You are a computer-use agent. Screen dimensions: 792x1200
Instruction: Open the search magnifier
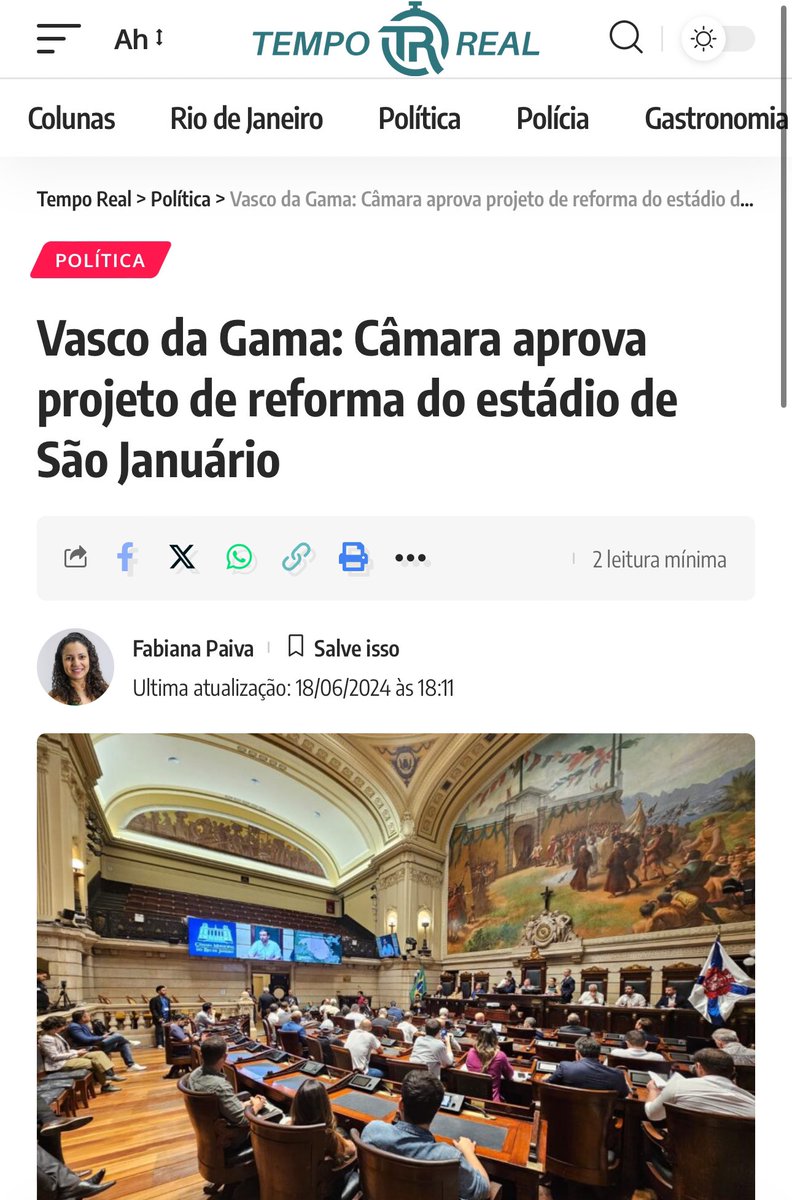(626, 38)
